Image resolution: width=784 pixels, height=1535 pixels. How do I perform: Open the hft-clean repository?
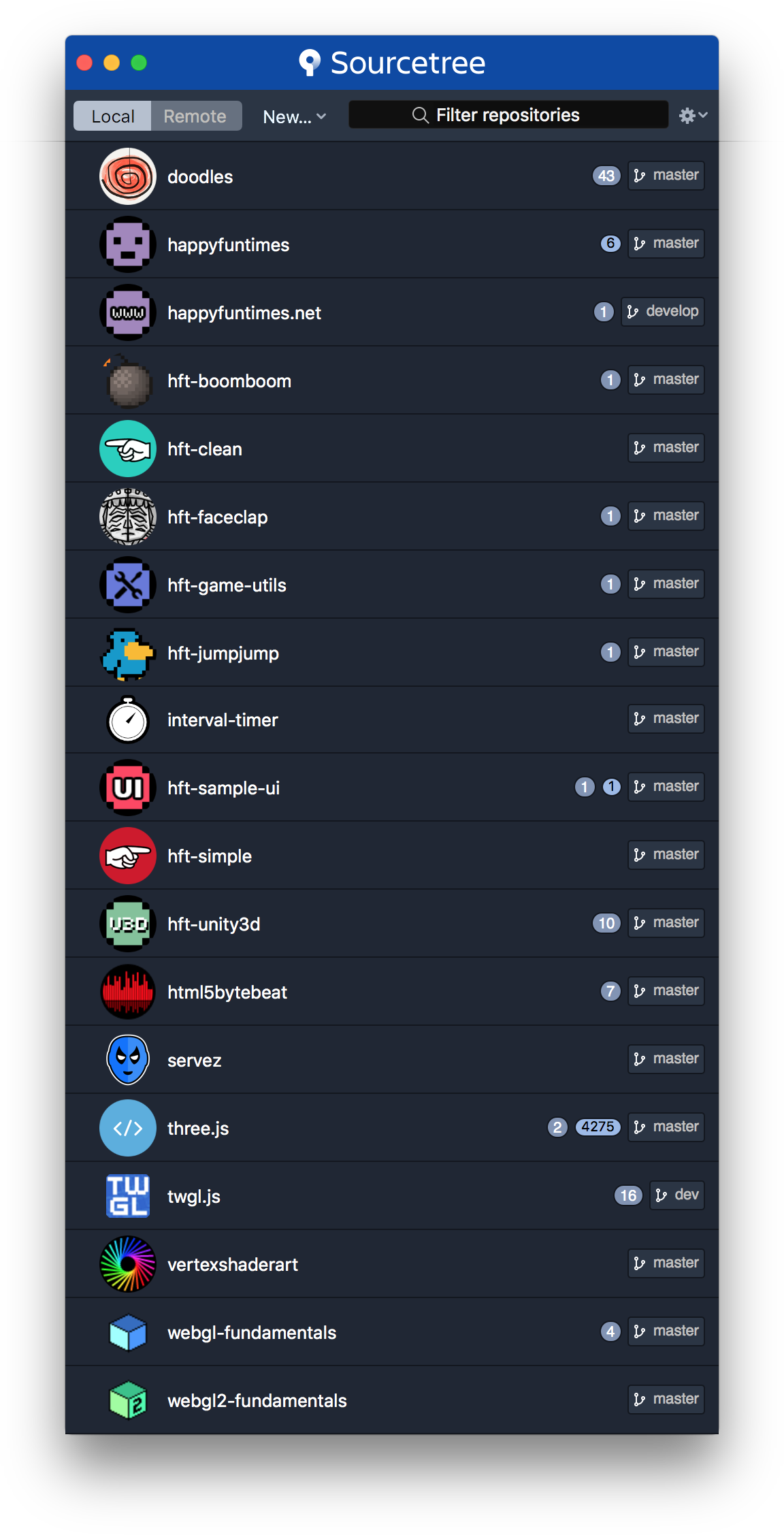tap(205, 449)
